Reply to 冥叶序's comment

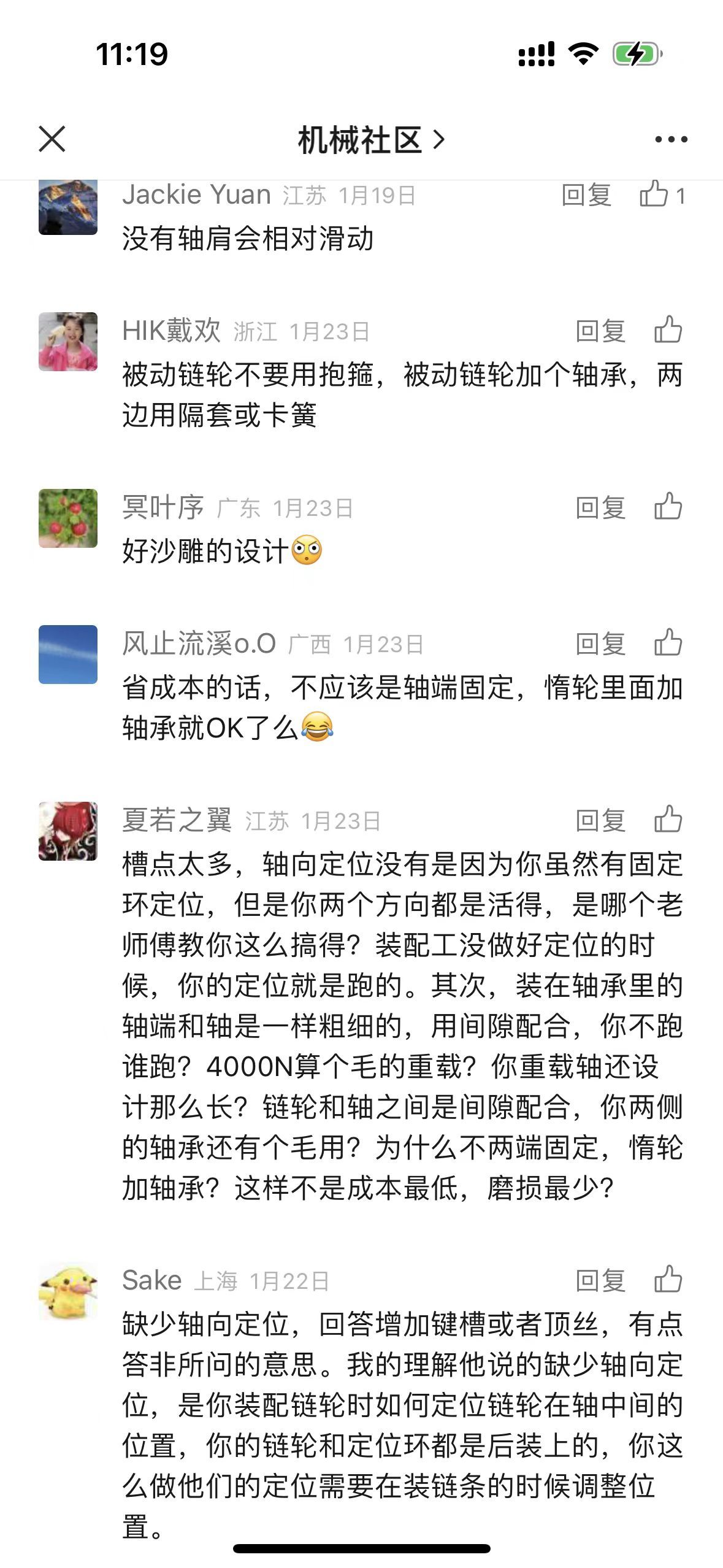tap(600, 508)
